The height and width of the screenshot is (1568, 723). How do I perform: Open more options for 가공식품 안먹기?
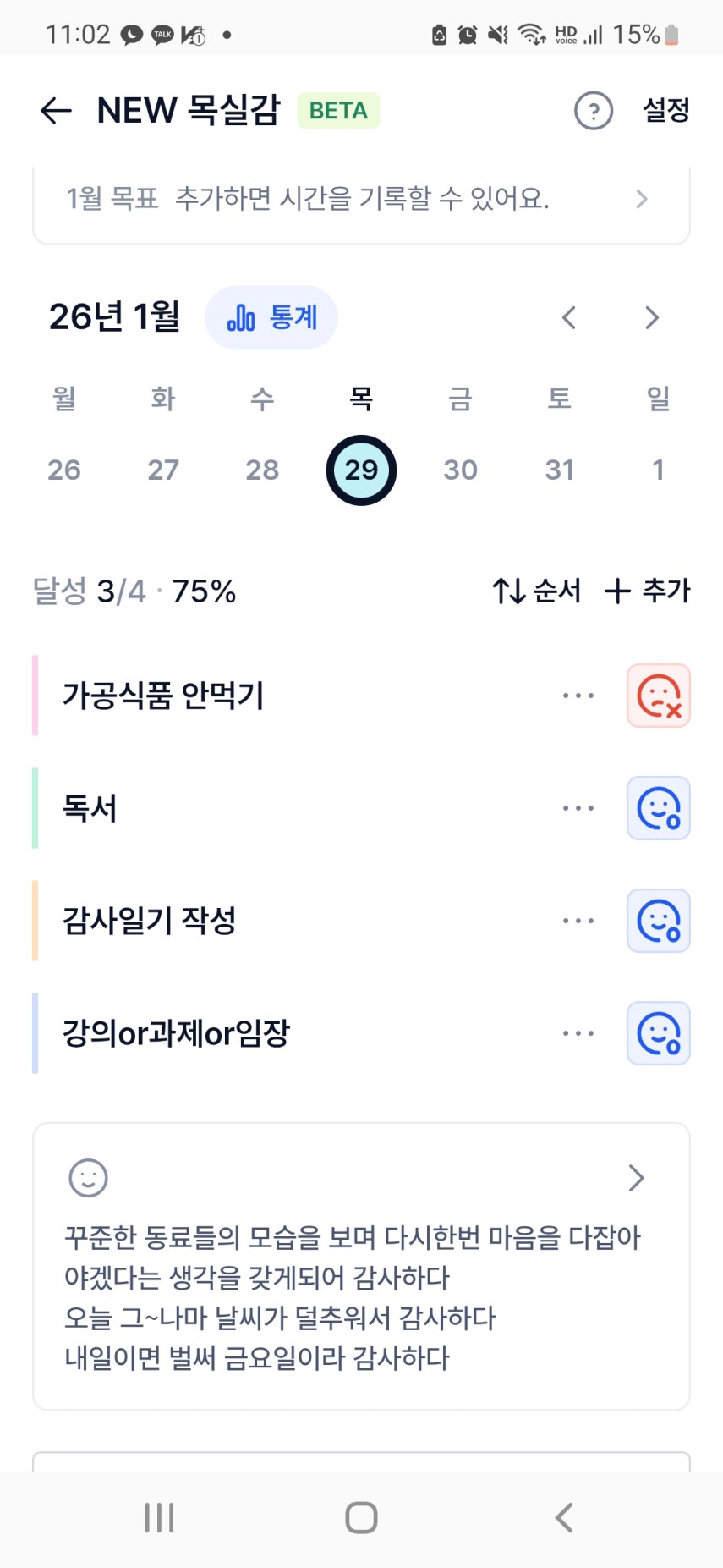(x=578, y=696)
